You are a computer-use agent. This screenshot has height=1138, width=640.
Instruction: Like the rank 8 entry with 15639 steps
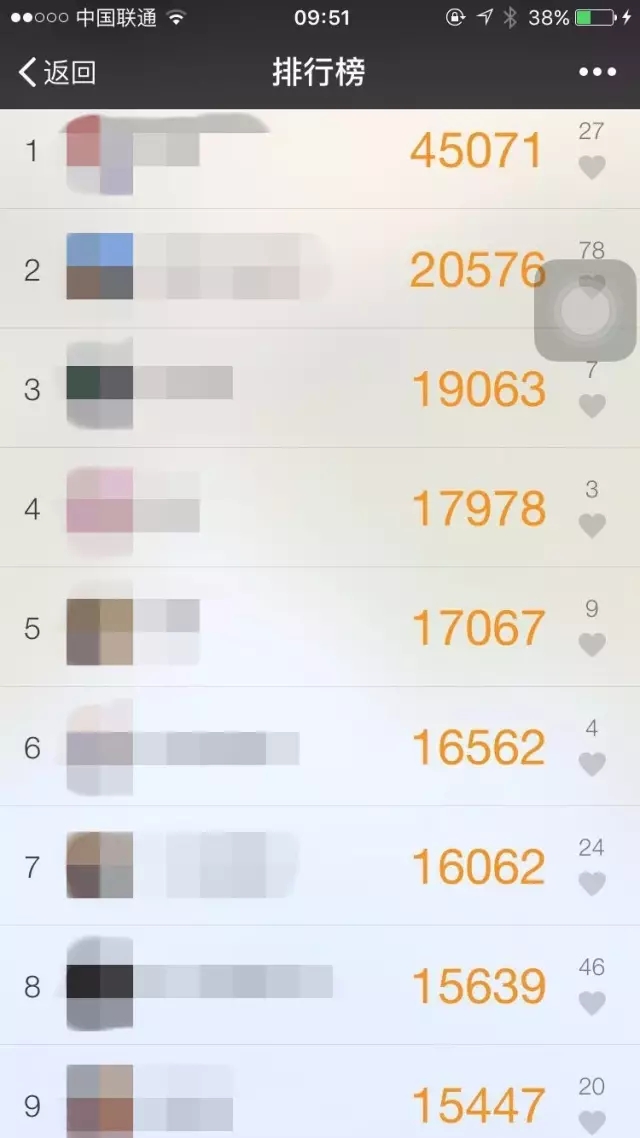point(592,1002)
